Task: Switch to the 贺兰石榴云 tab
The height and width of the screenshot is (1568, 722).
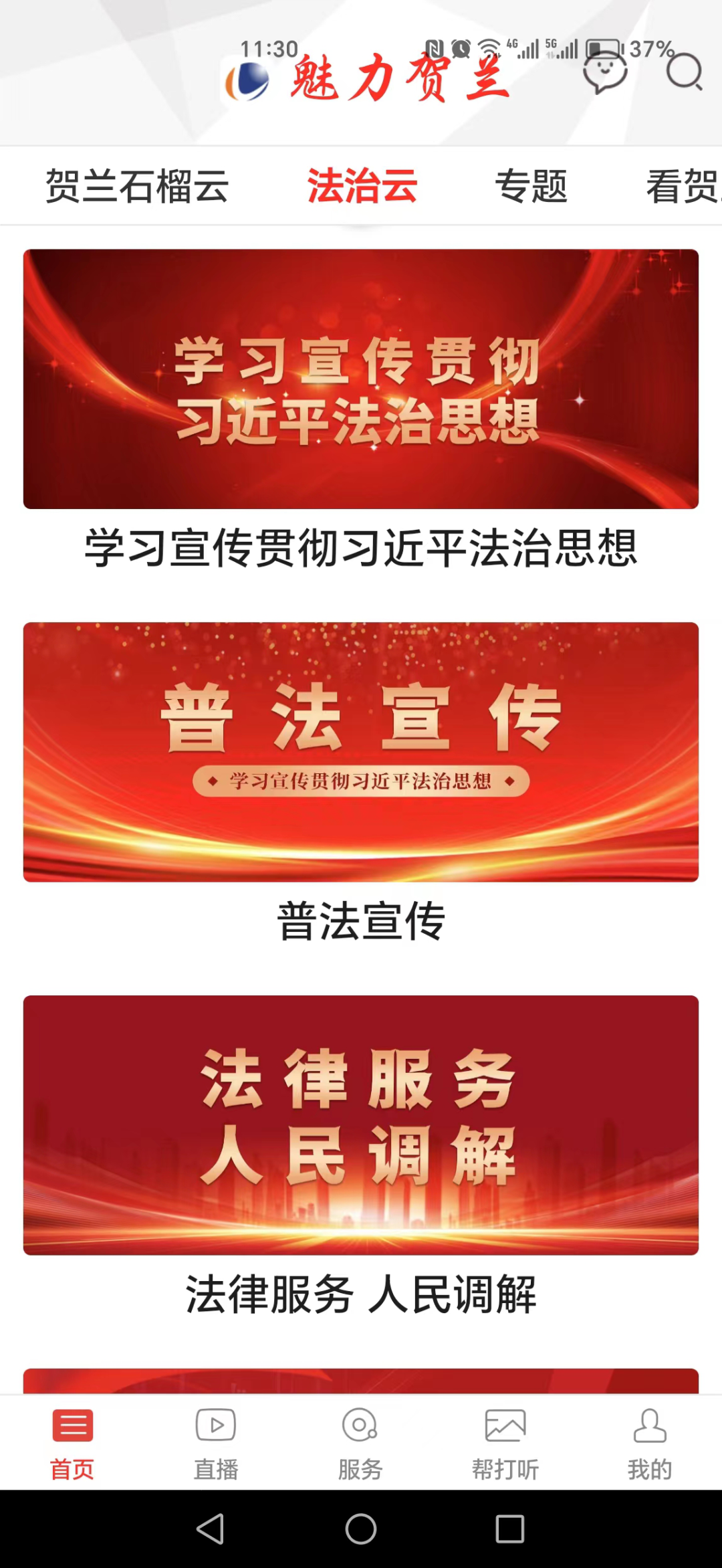Action: click(x=137, y=186)
